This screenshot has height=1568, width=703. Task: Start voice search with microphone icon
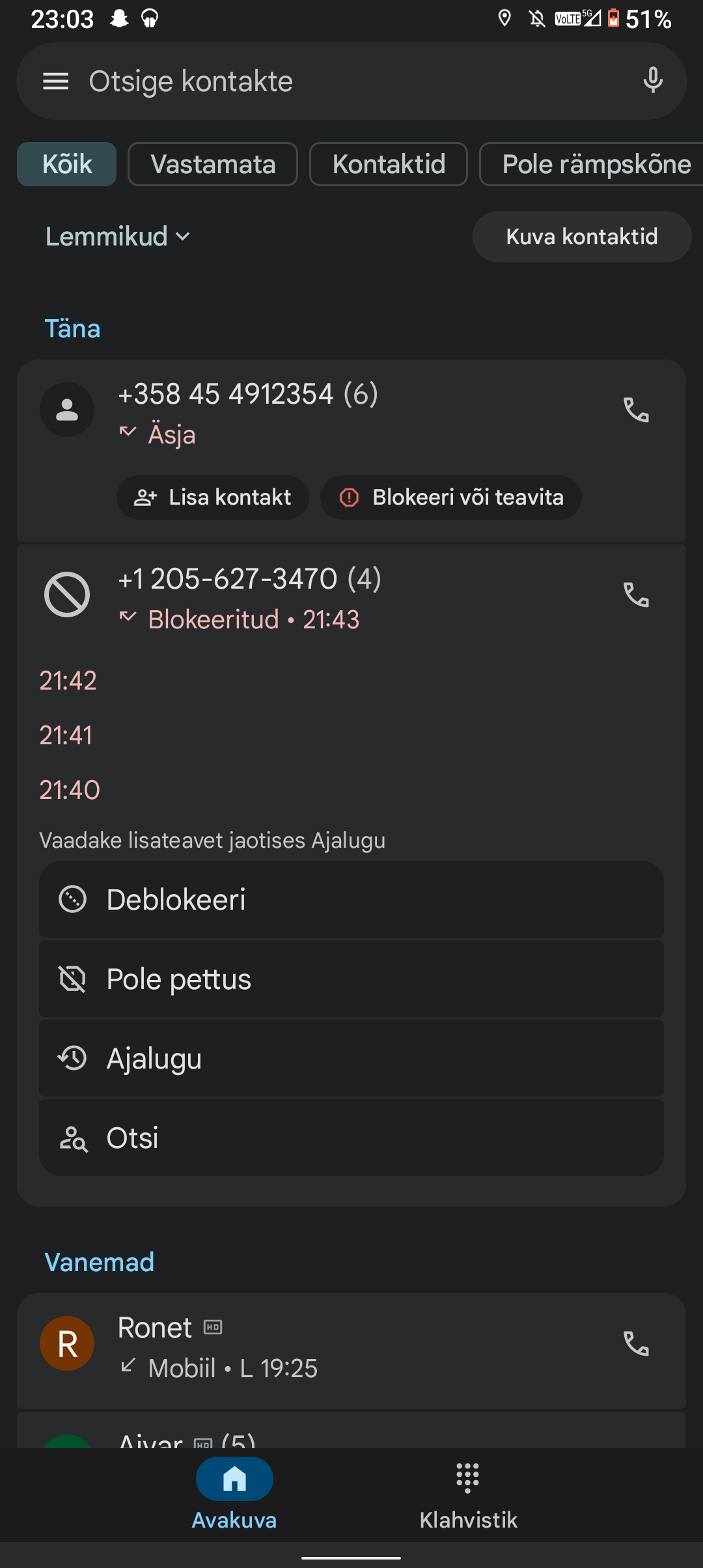[x=652, y=81]
